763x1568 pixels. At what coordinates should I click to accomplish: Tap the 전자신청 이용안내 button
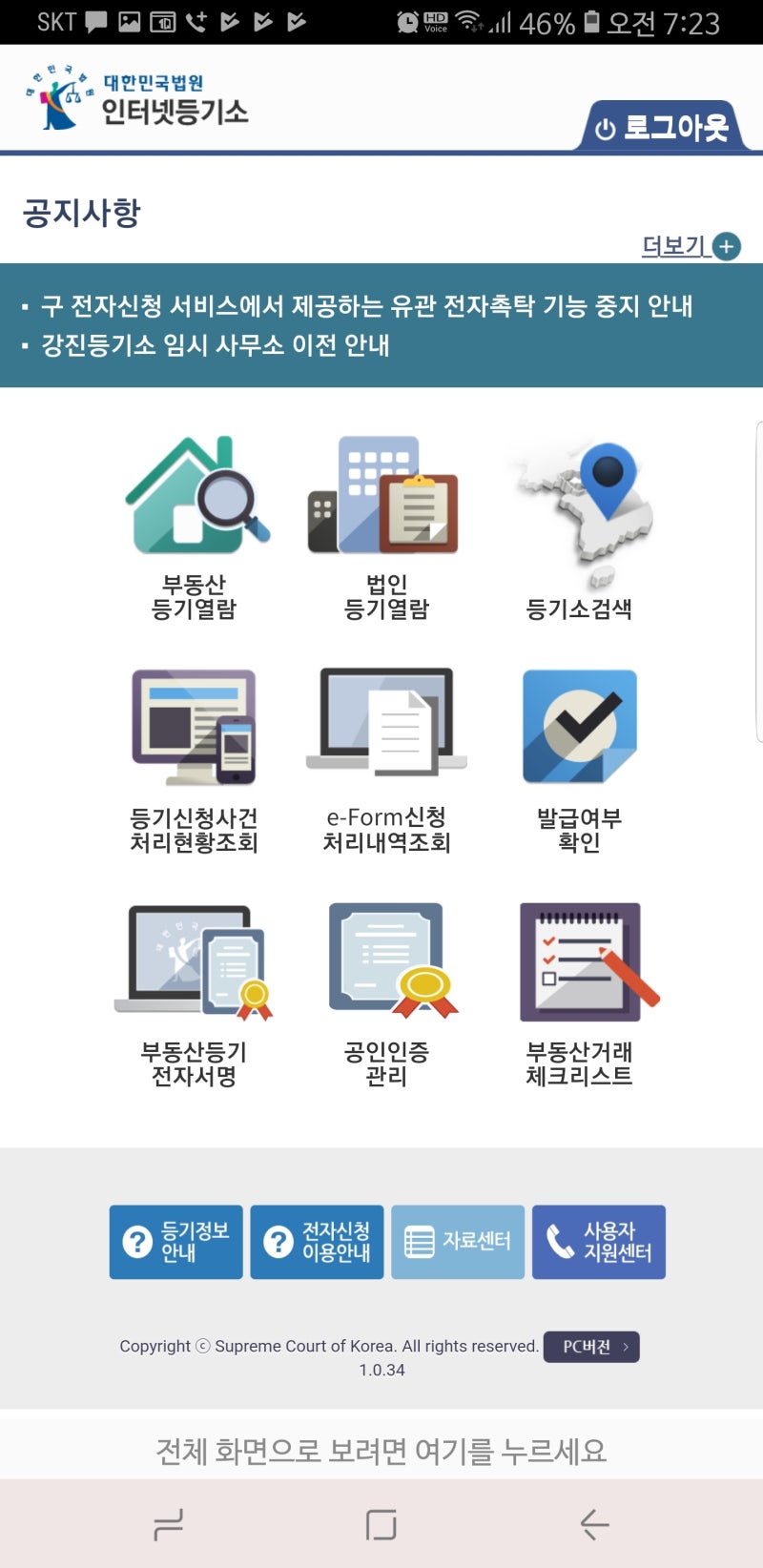click(x=317, y=1242)
